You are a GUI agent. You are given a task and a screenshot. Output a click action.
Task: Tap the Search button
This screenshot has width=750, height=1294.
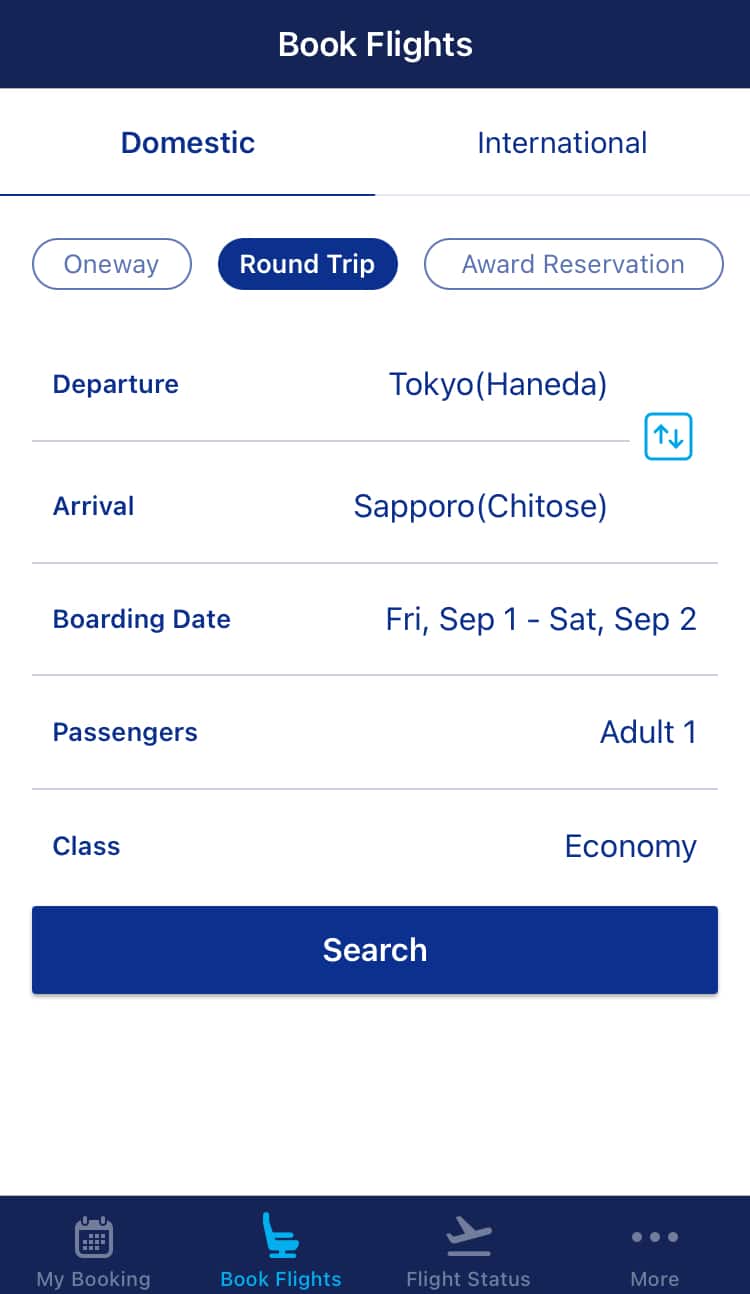(375, 950)
